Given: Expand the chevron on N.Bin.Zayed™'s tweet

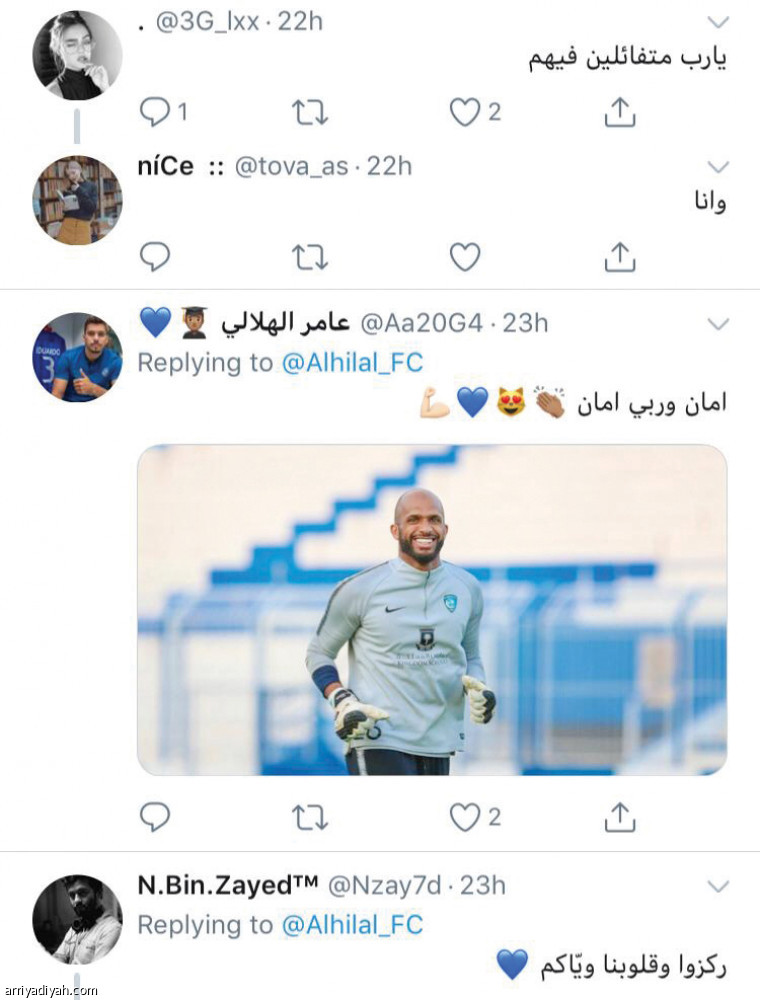Looking at the screenshot, I should (x=719, y=884).
